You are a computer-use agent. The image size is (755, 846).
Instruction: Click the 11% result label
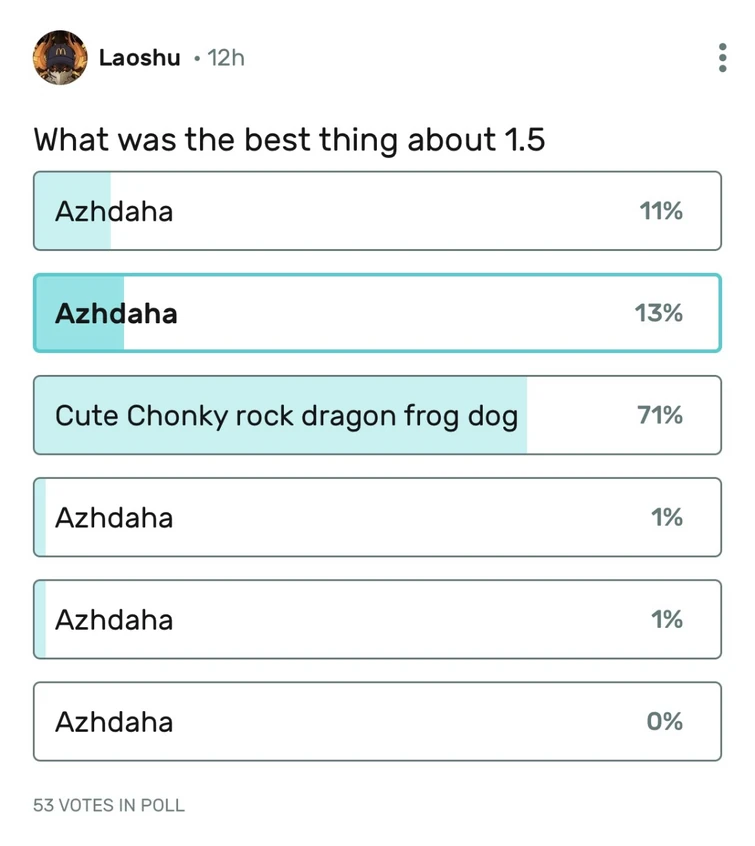point(662,211)
